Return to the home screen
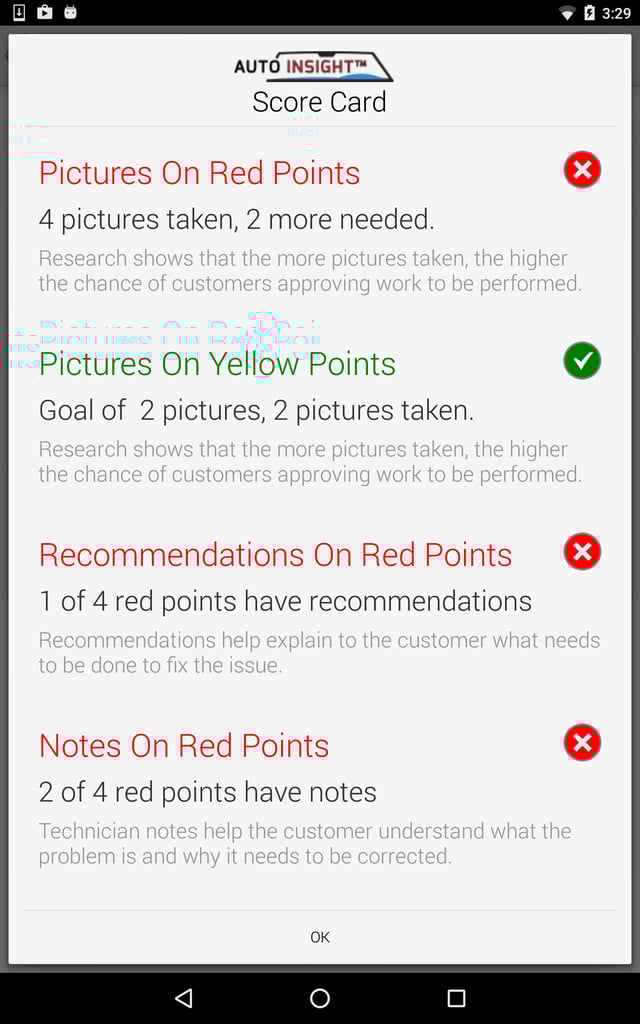The height and width of the screenshot is (1024, 640). point(320,998)
